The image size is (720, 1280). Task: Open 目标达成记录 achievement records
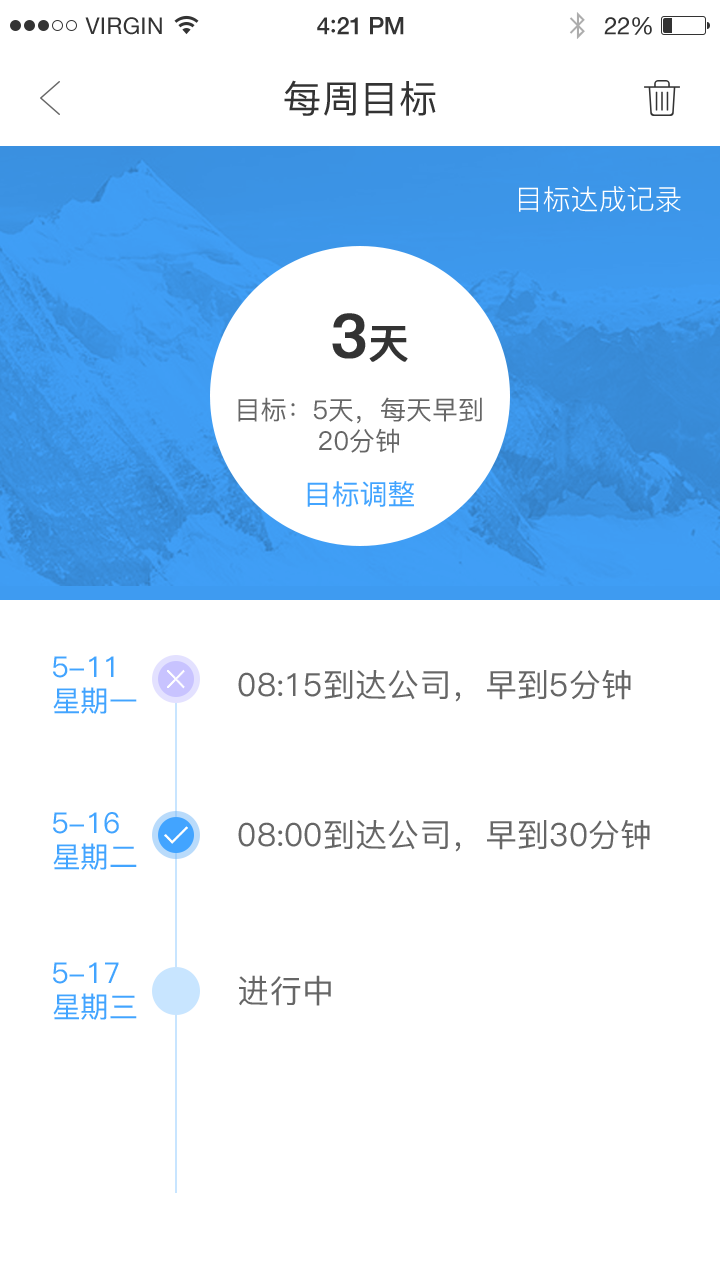tap(598, 199)
